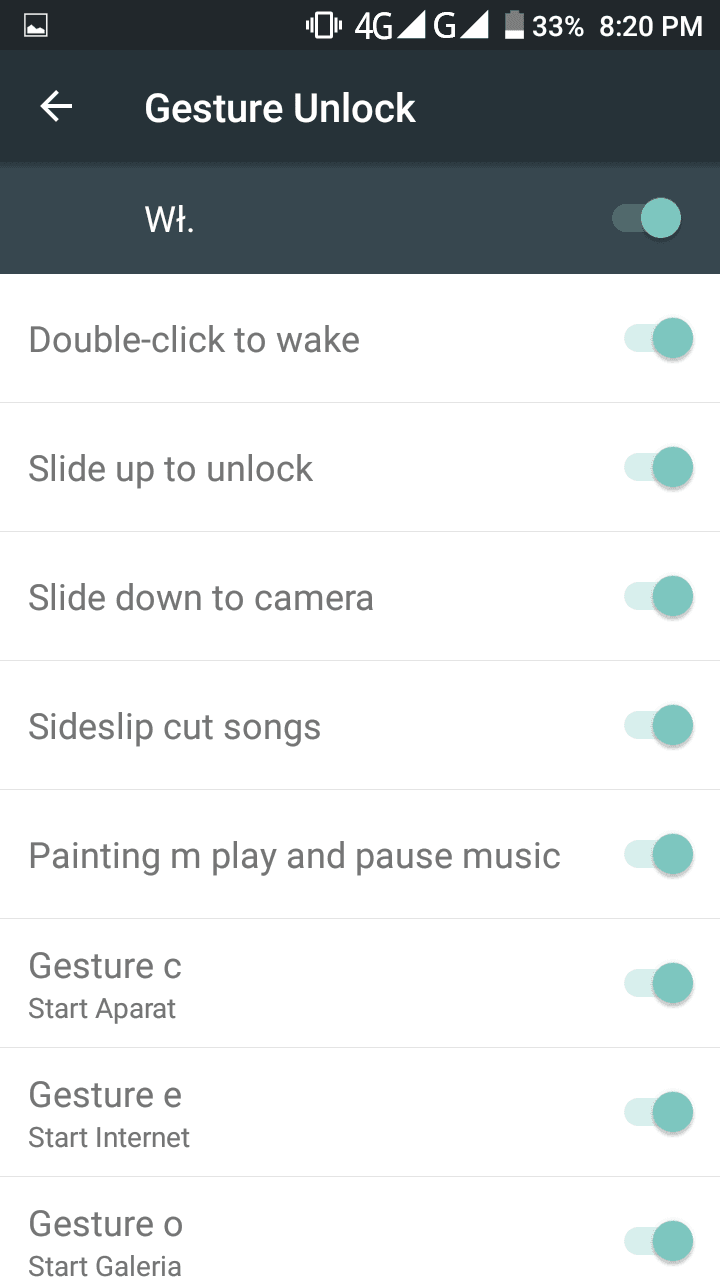720x1280 pixels.
Task: Toggle Slide up to unlock
Action: click(659, 468)
